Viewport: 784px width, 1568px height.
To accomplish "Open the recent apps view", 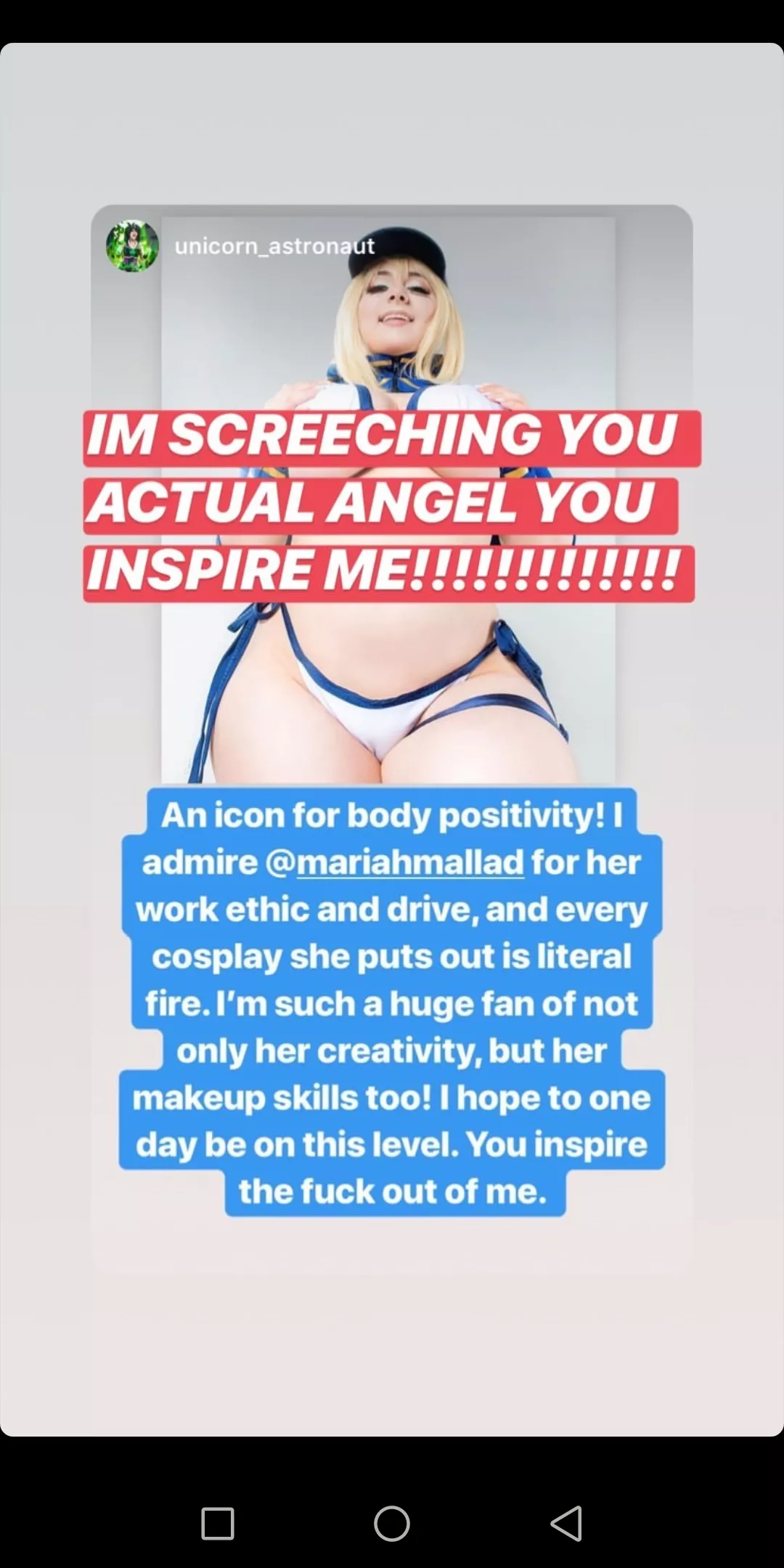I will pyautogui.click(x=217, y=1523).
